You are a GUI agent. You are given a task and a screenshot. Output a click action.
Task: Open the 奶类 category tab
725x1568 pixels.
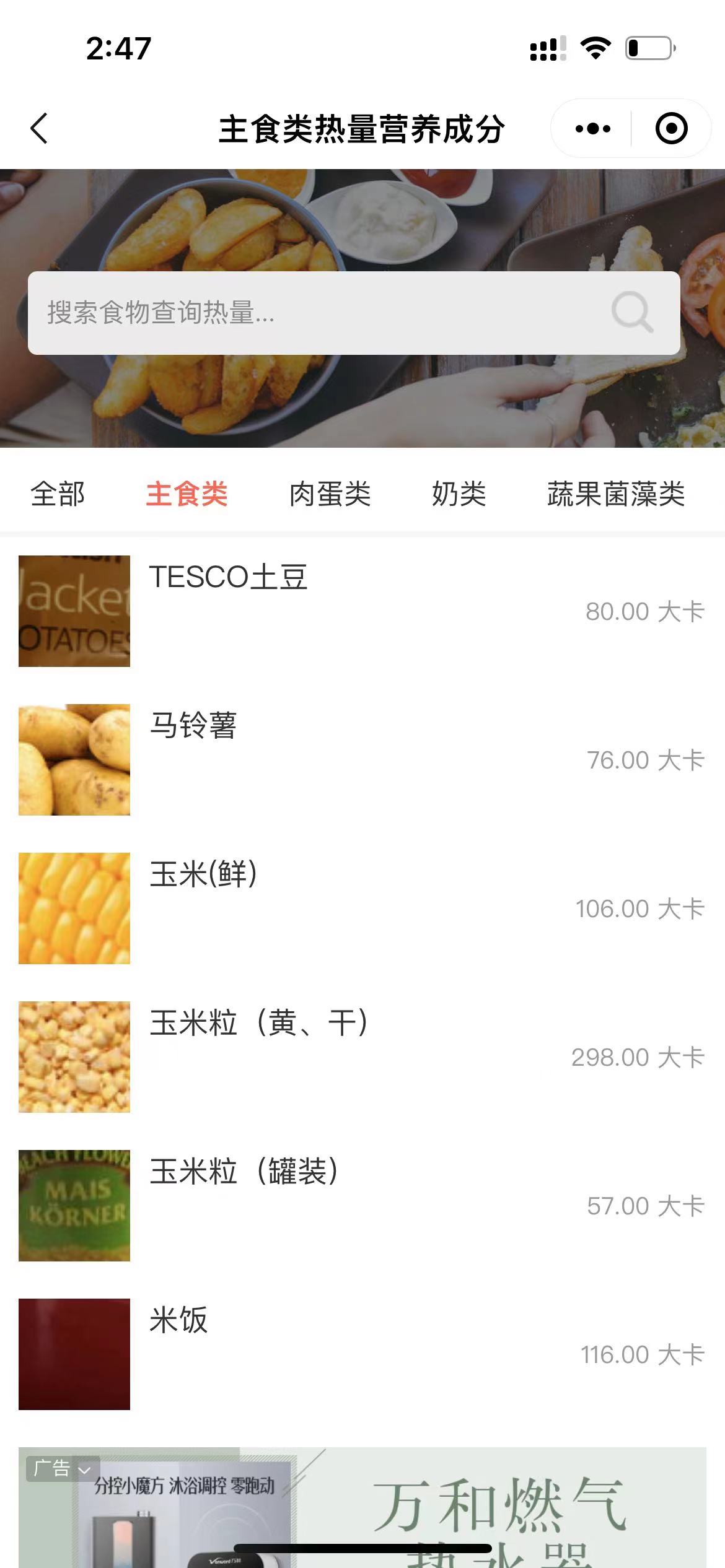[459, 494]
